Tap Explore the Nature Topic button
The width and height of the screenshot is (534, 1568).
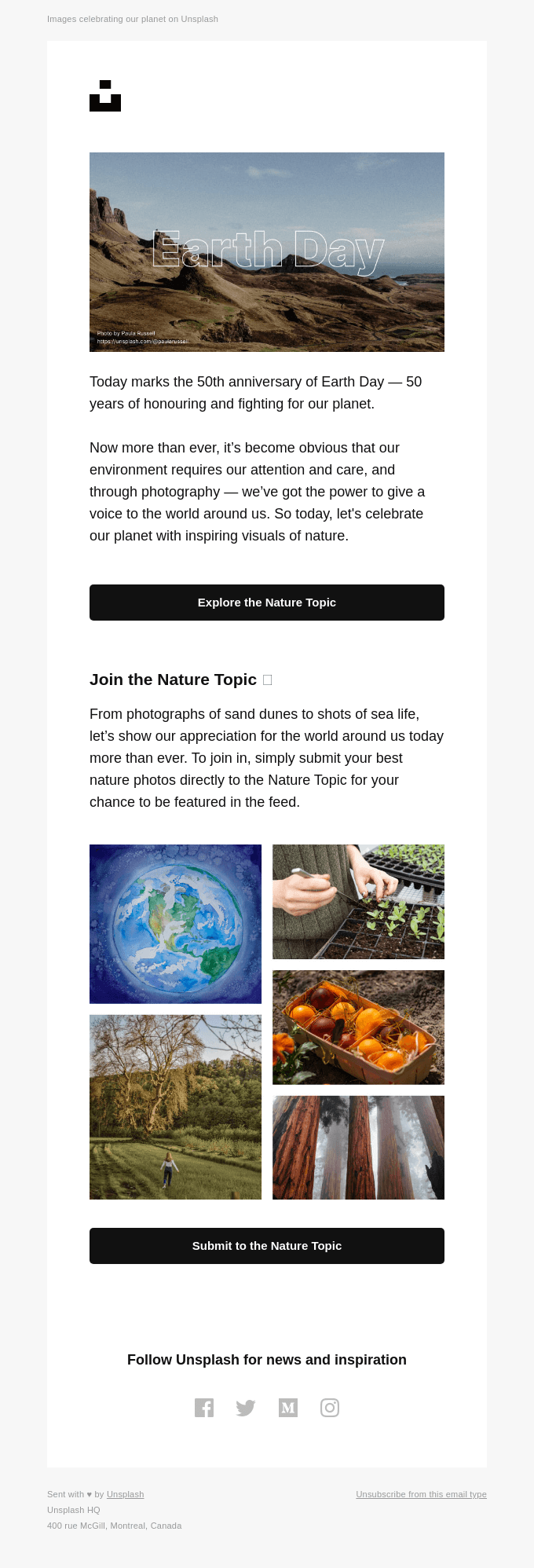coord(267,603)
